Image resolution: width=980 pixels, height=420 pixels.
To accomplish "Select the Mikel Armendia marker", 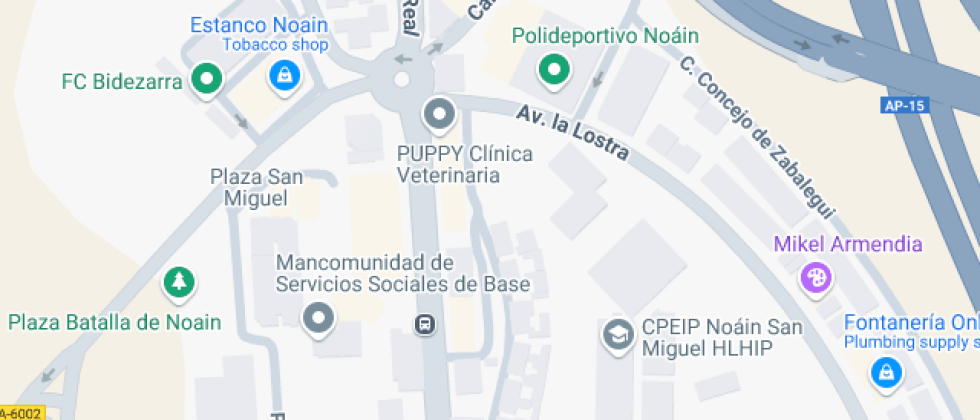I will click(x=817, y=276).
